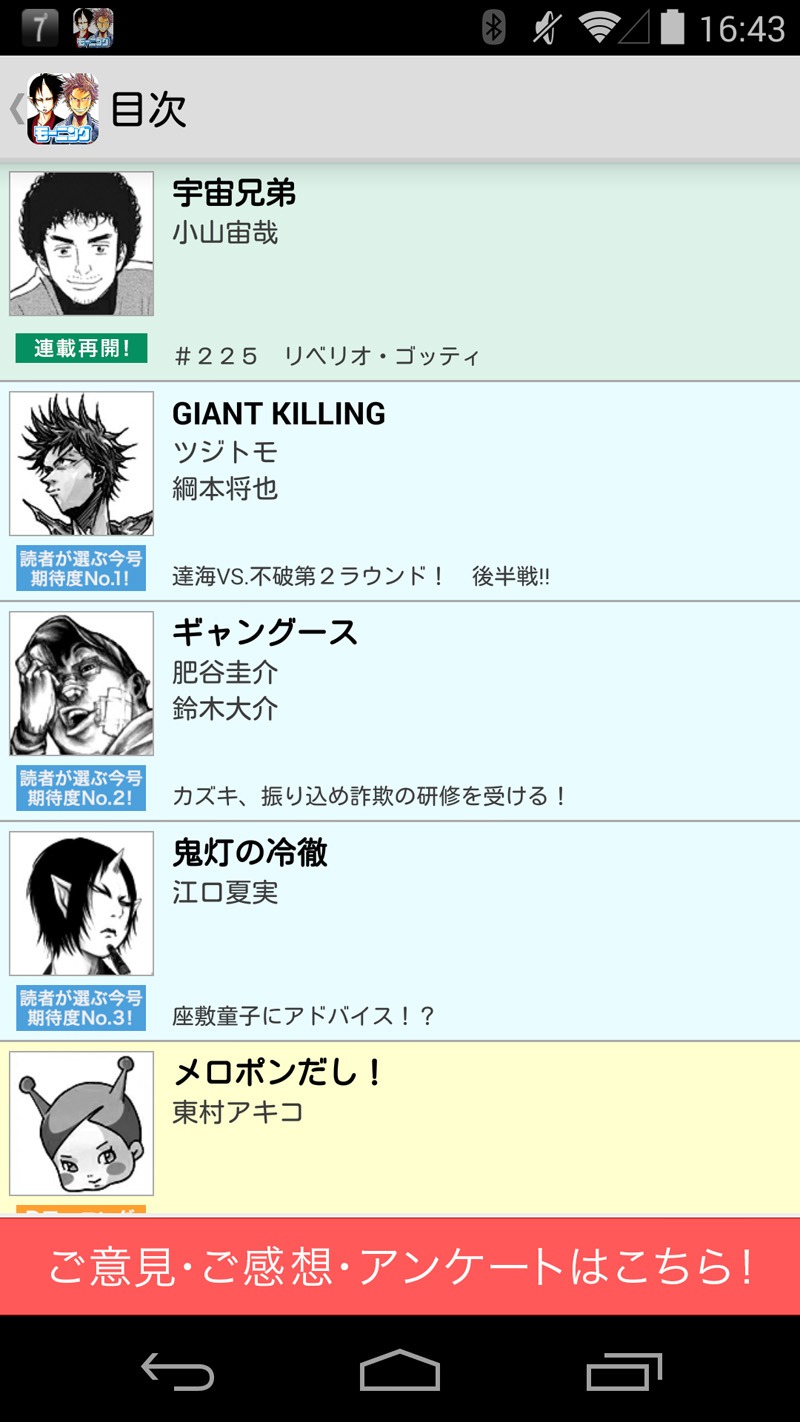Go to the home screen
The height and width of the screenshot is (1422, 800).
(400, 1371)
